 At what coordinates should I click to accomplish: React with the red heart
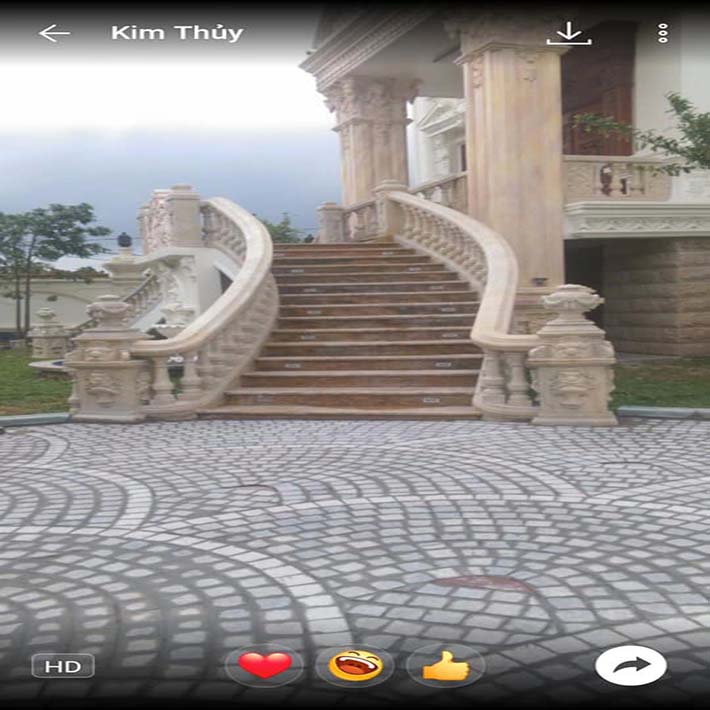265,665
